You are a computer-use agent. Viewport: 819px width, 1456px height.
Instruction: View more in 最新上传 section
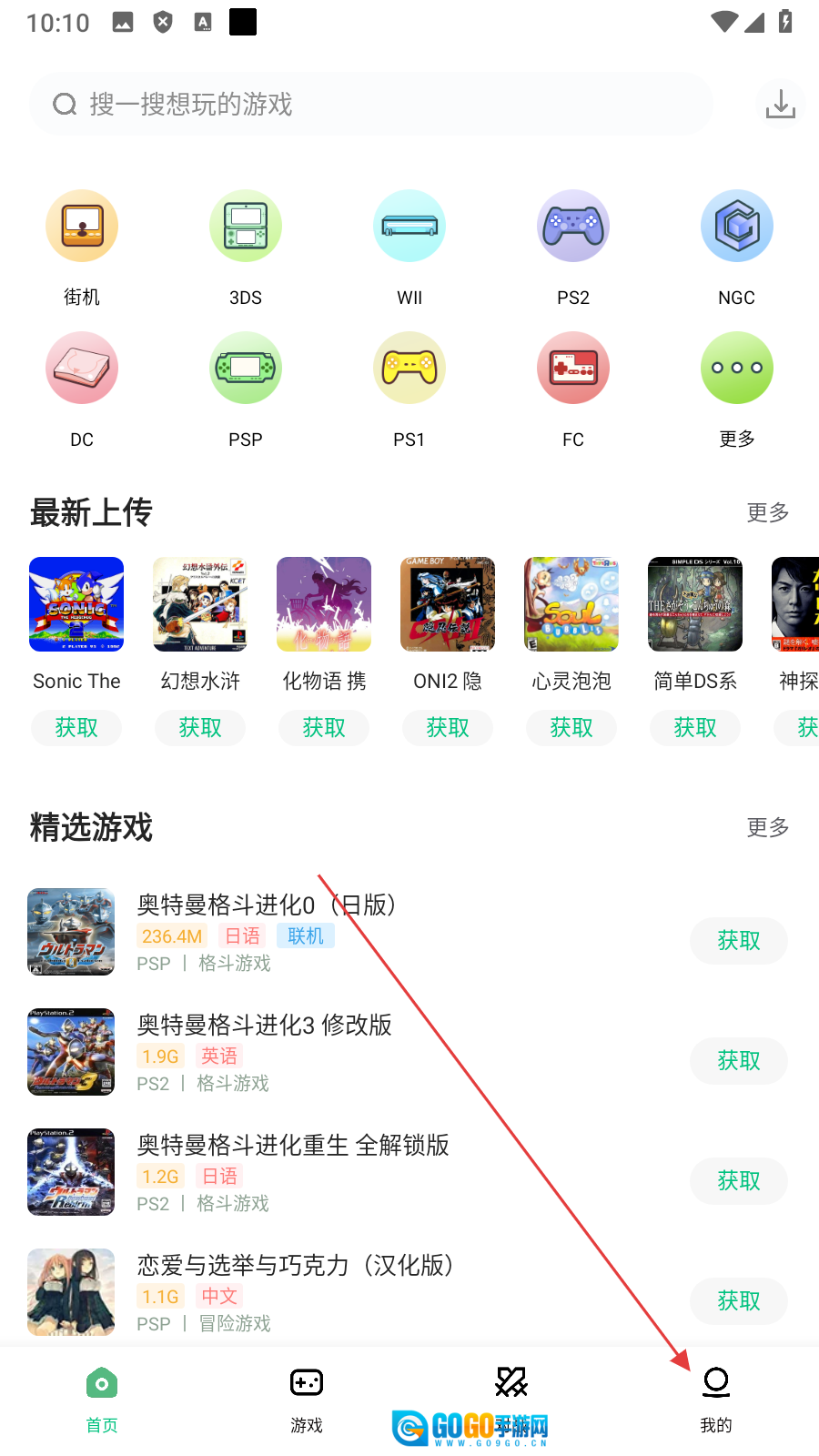[767, 512]
